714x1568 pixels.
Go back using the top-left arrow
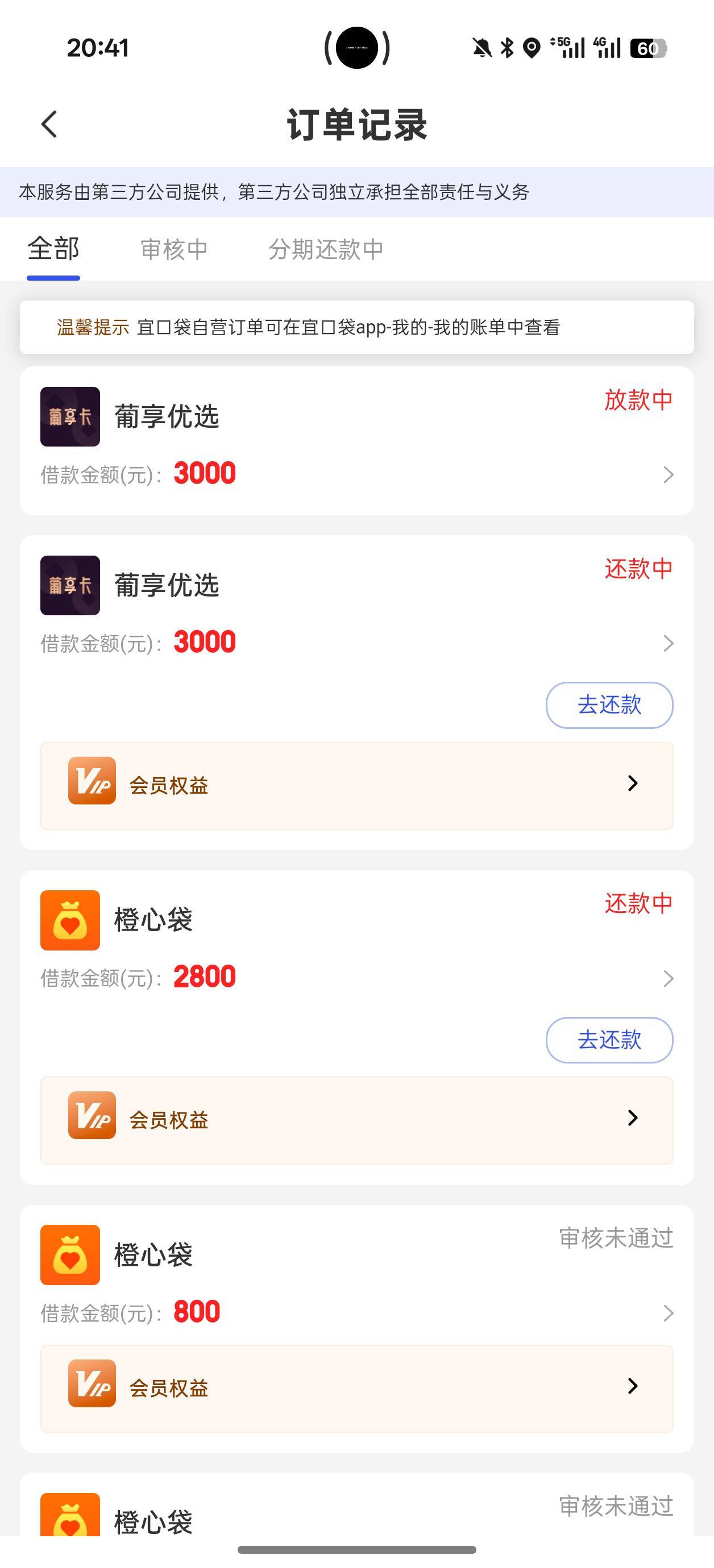tap(49, 124)
